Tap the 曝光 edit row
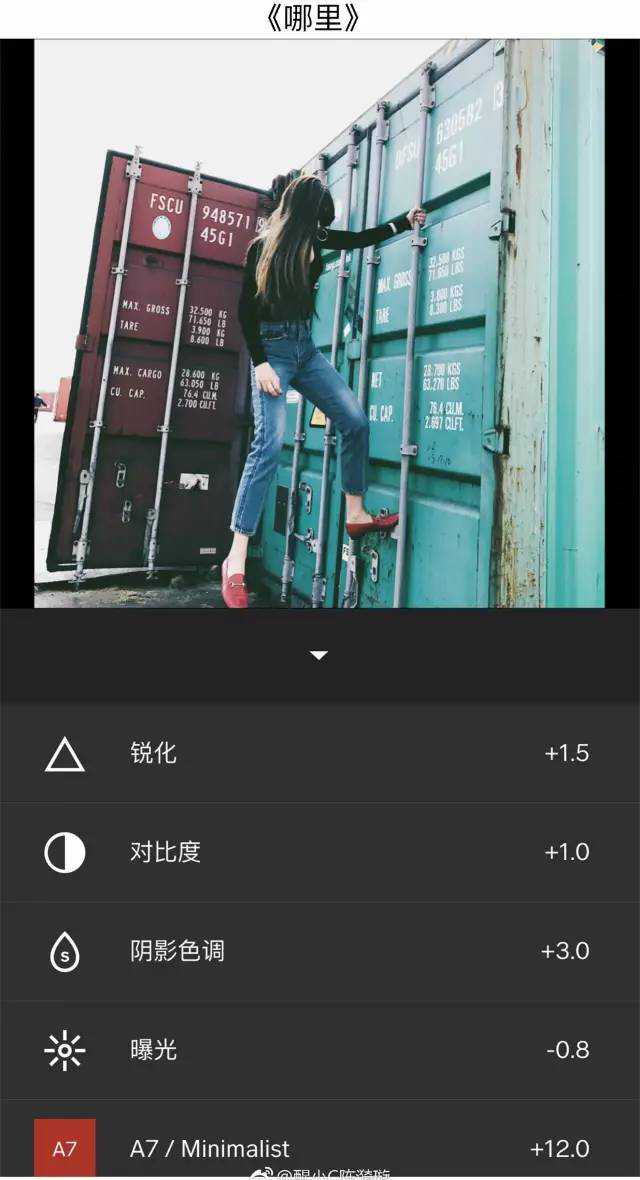This screenshot has height=1180, width=640. 319,1050
